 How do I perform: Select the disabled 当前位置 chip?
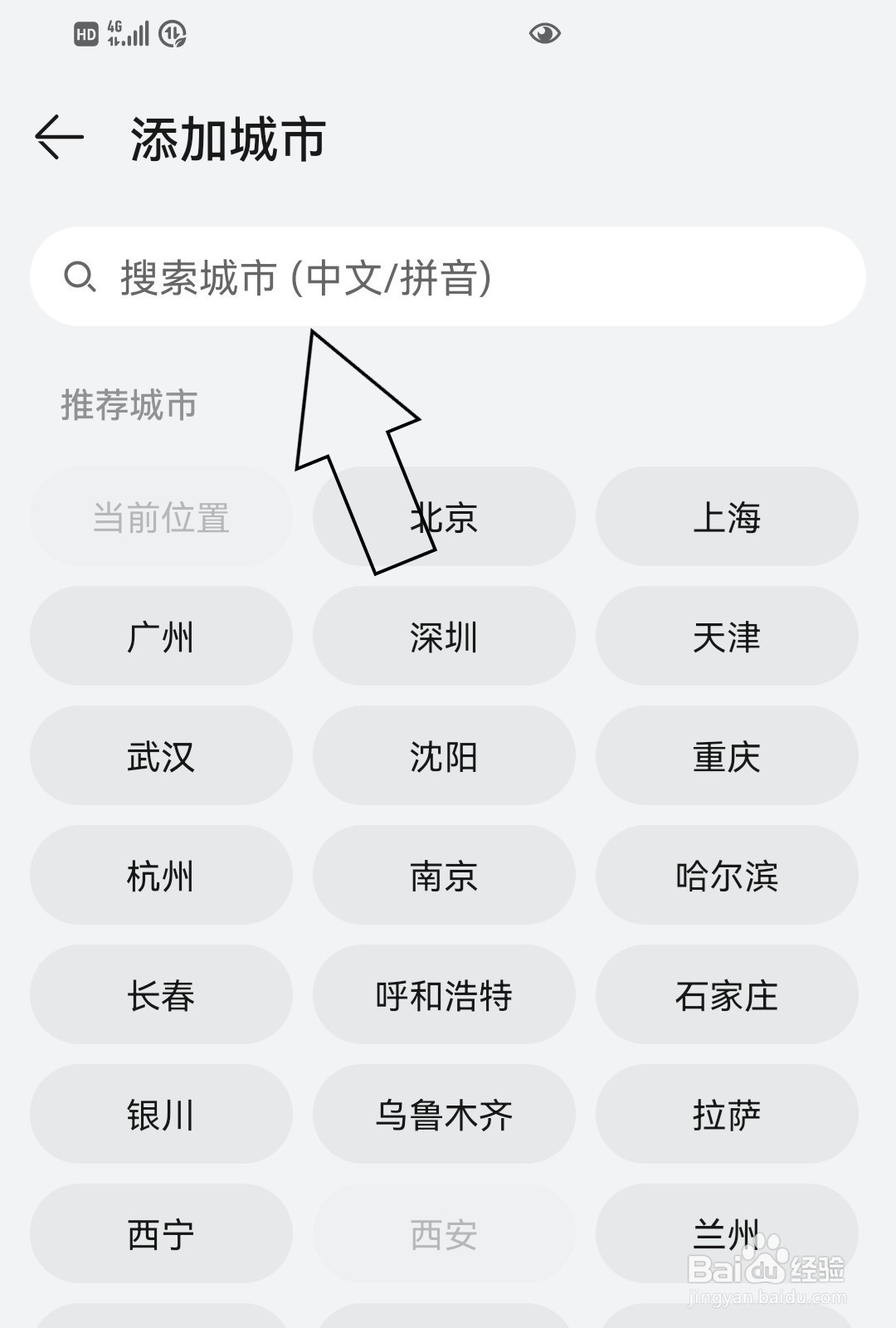[x=162, y=516]
